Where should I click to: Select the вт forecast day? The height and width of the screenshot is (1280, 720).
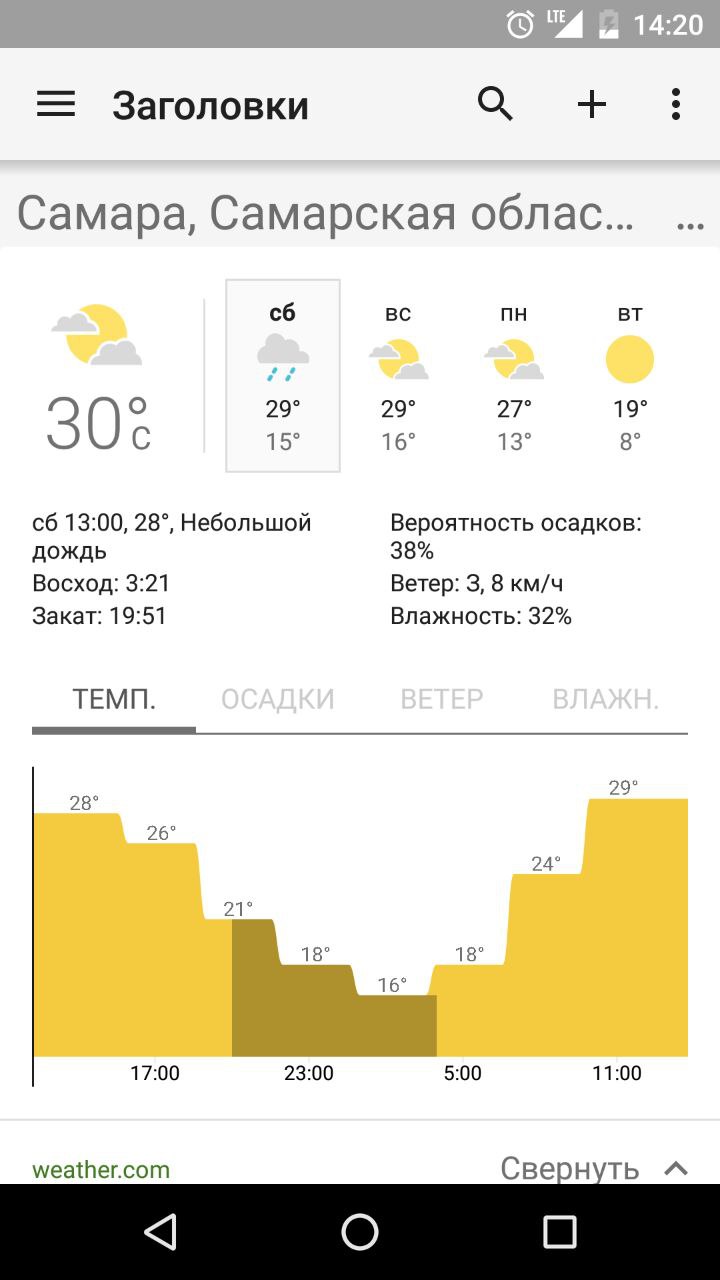(630, 375)
